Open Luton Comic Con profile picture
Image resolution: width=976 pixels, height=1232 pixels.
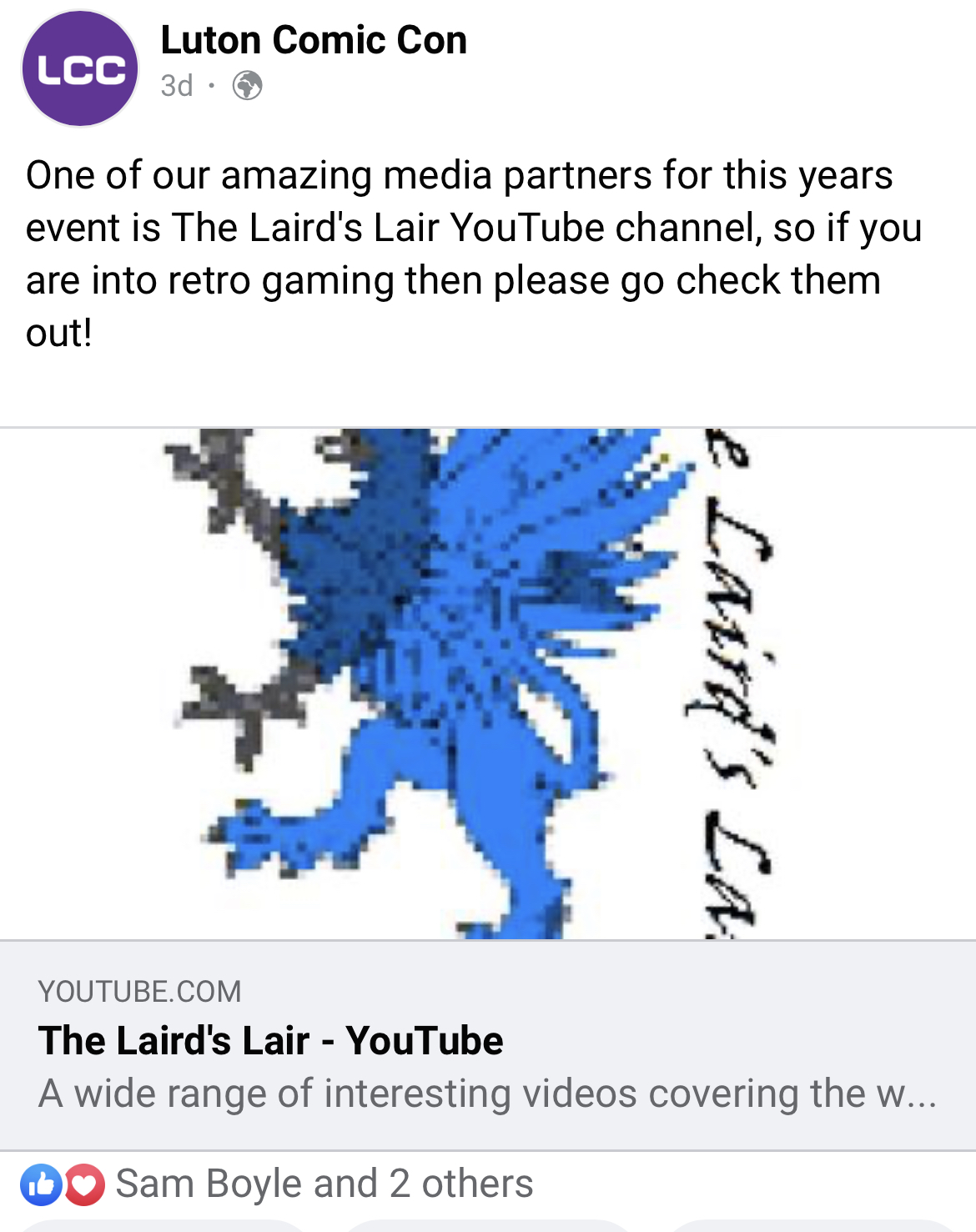pyautogui.click(x=80, y=69)
